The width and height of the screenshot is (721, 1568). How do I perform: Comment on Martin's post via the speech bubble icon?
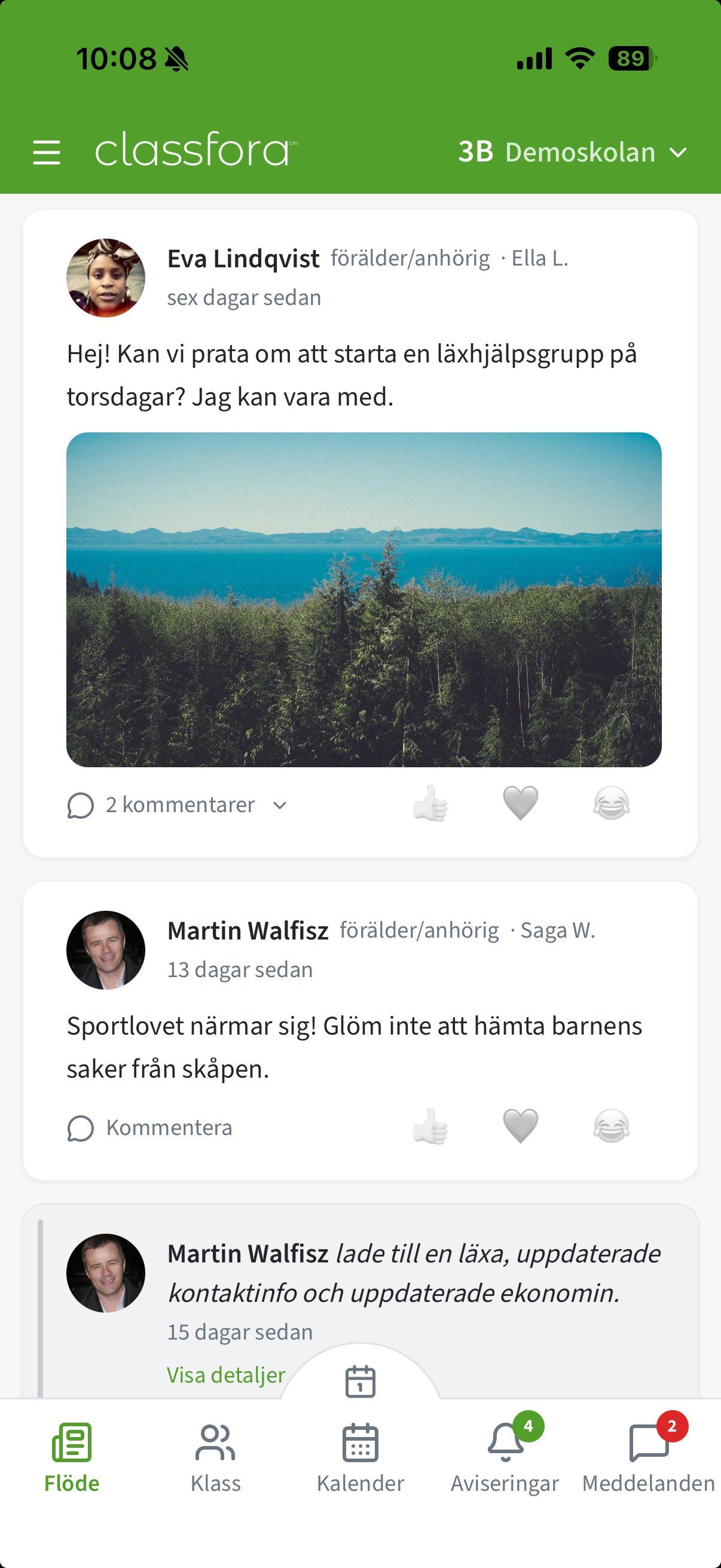[80, 1127]
